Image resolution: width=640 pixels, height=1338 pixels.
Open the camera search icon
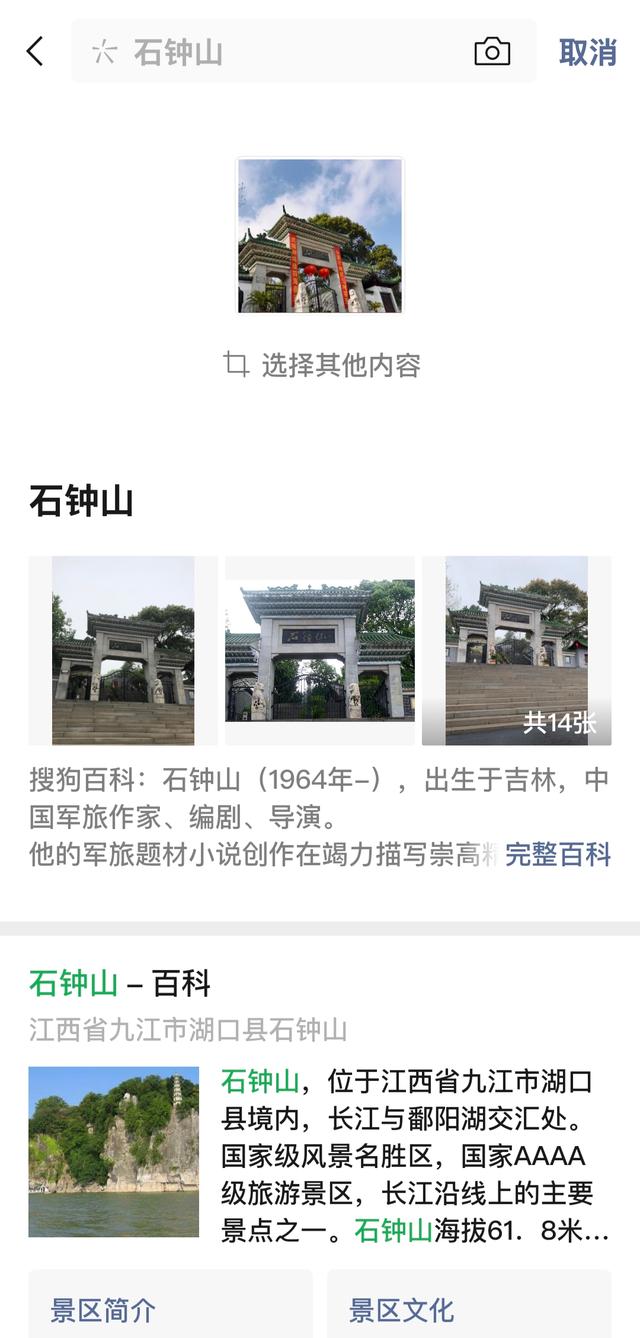(x=492, y=52)
